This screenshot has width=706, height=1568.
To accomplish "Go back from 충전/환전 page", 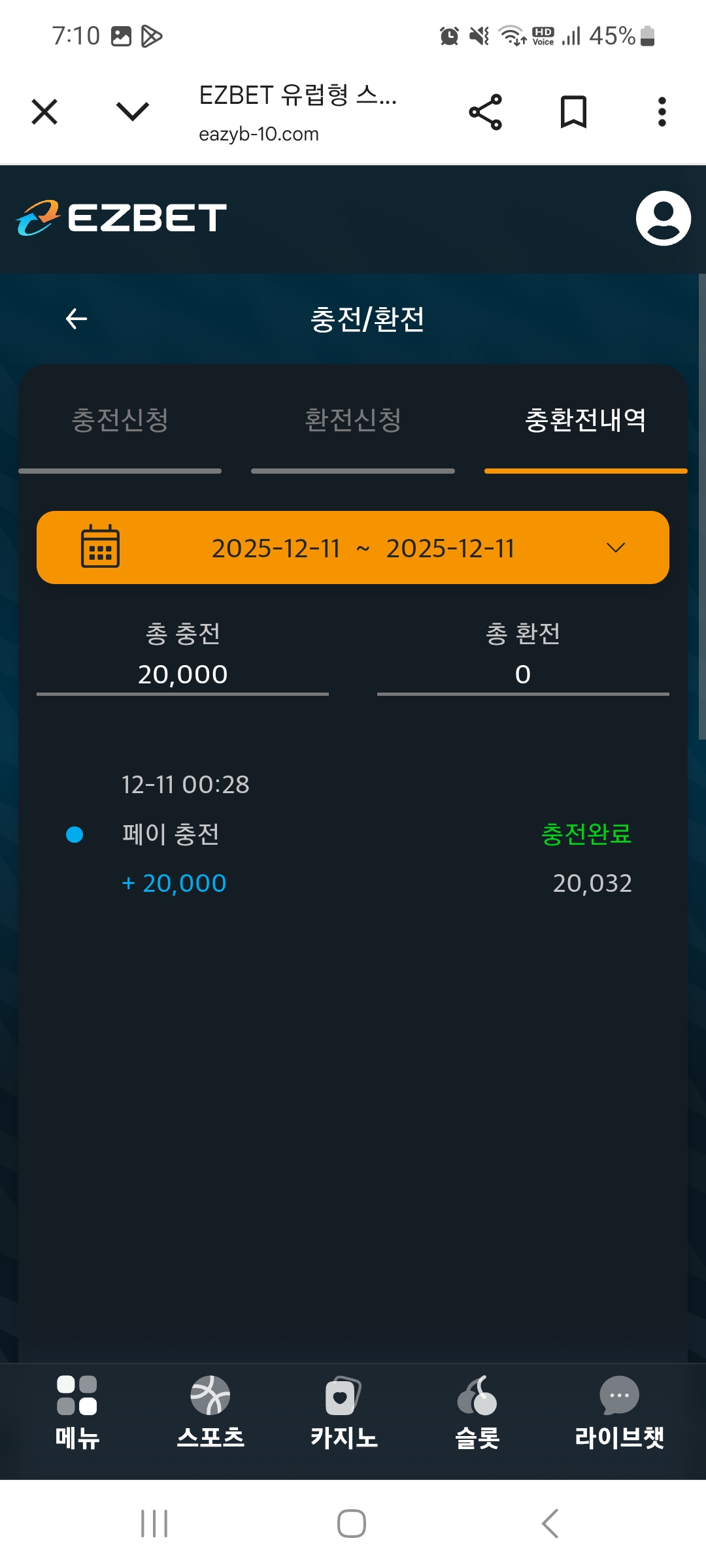I will click(x=76, y=319).
